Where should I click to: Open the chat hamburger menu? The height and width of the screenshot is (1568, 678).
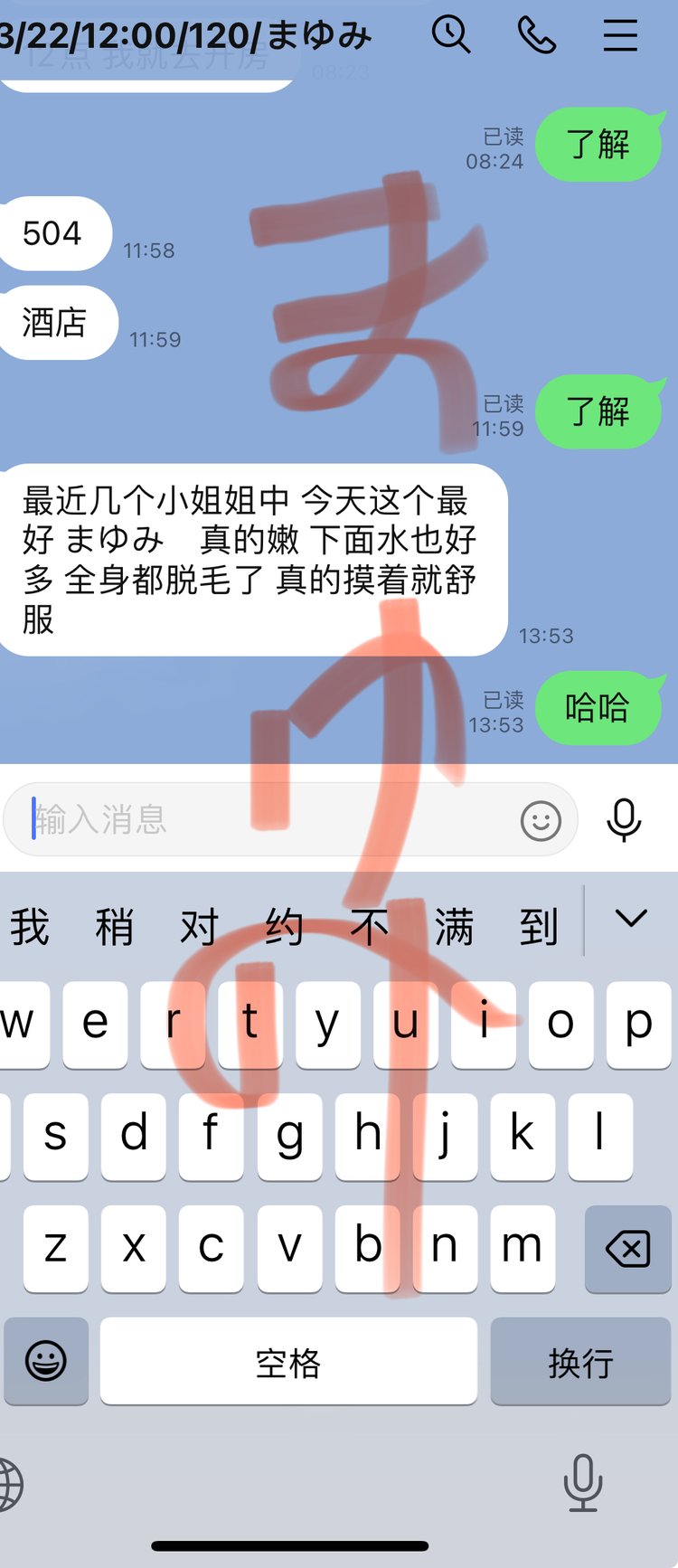click(620, 34)
